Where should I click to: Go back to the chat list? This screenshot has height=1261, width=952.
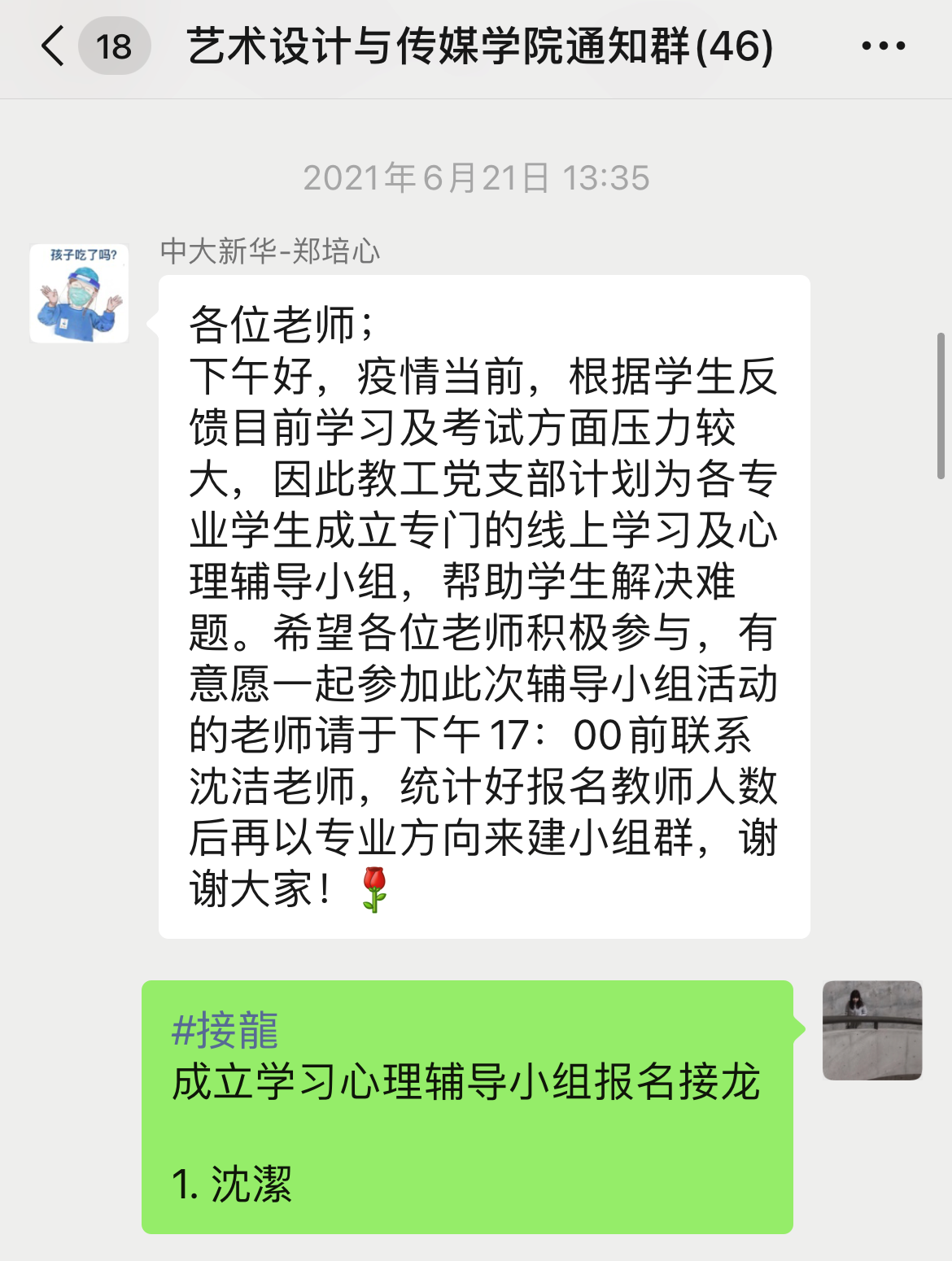(54, 46)
